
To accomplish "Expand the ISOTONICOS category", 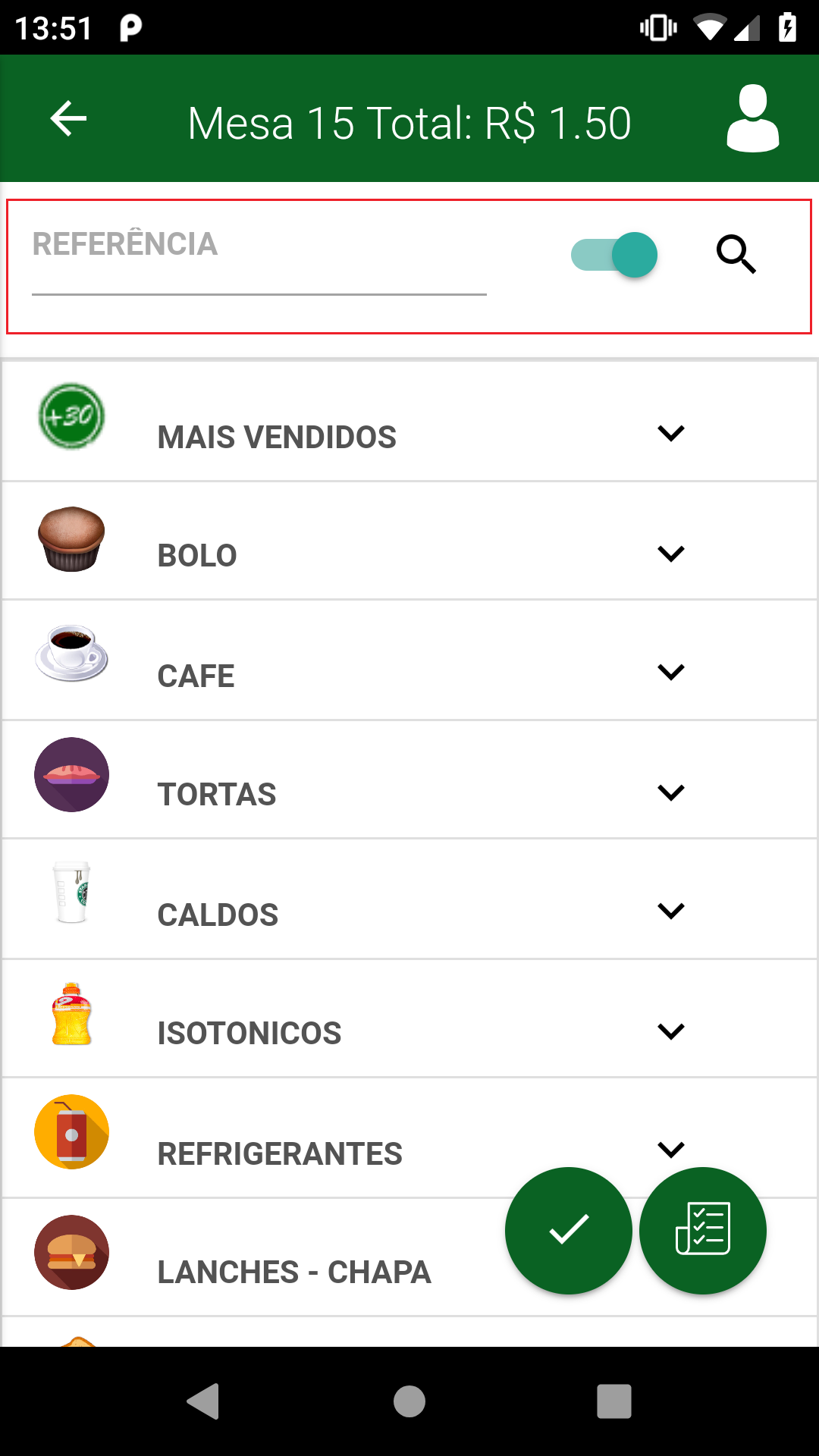I will click(409, 1018).
